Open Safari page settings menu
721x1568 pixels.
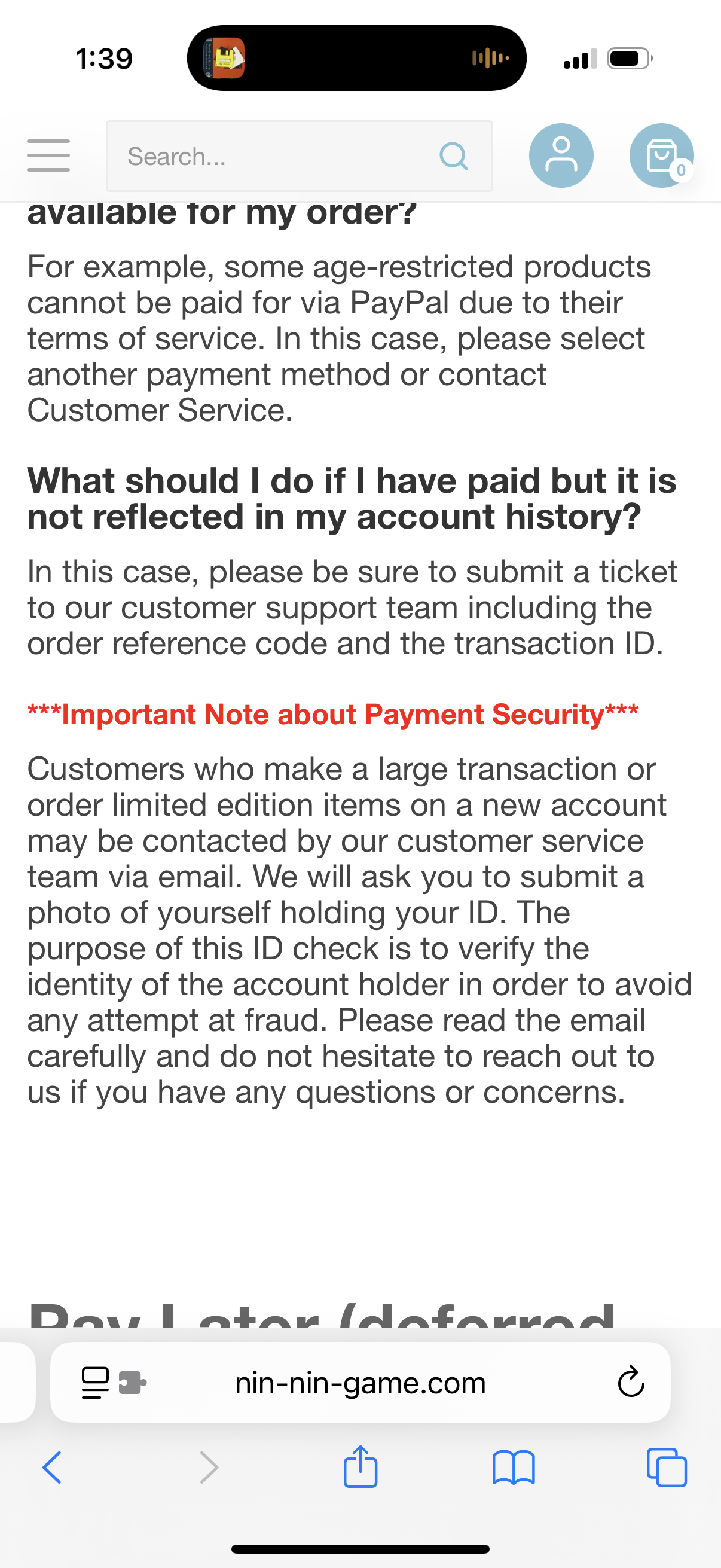114,1383
